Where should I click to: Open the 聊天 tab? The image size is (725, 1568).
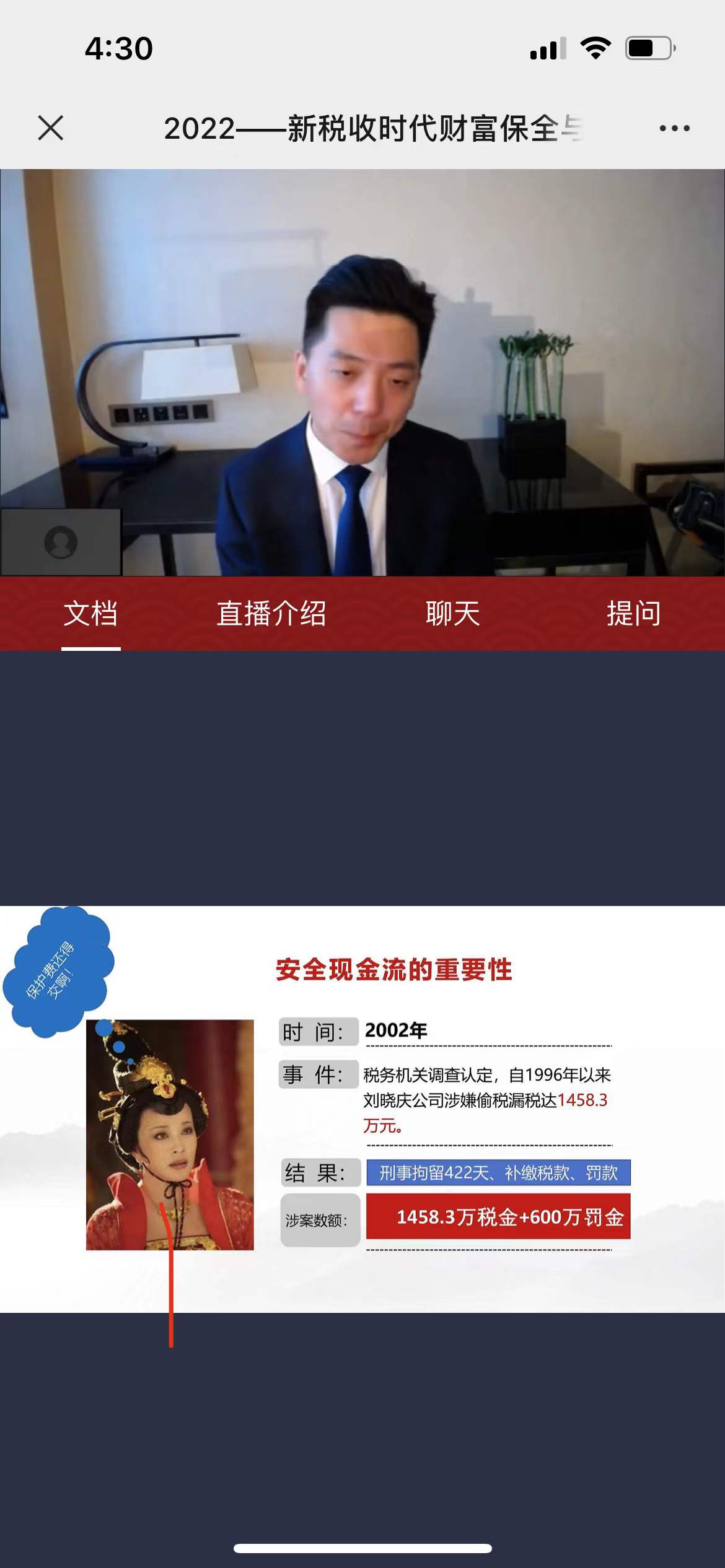pos(453,614)
